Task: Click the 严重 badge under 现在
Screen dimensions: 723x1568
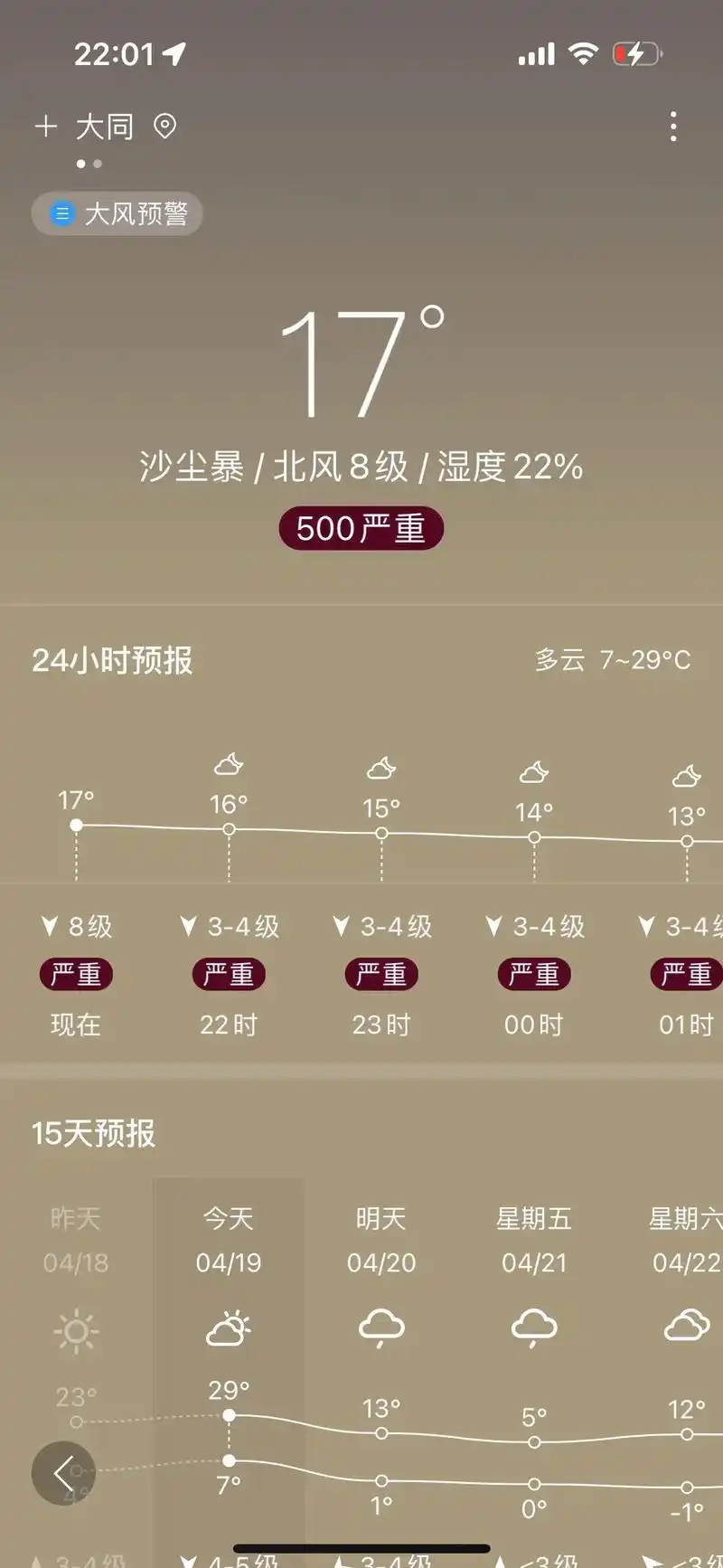Action: 76,974
